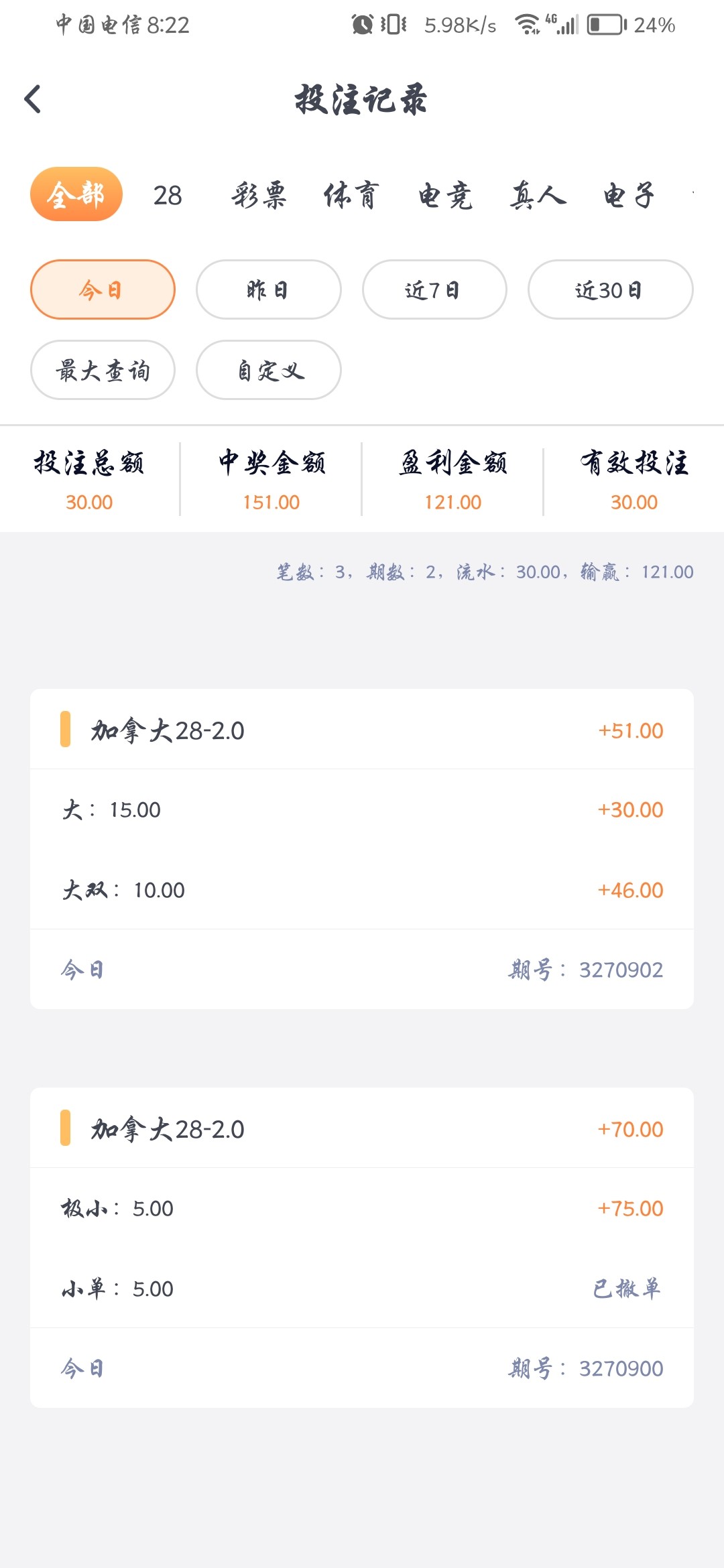The height and width of the screenshot is (1568, 724).
Task: Choose the 自定义 date range
Action: click(x=268, y=370)
